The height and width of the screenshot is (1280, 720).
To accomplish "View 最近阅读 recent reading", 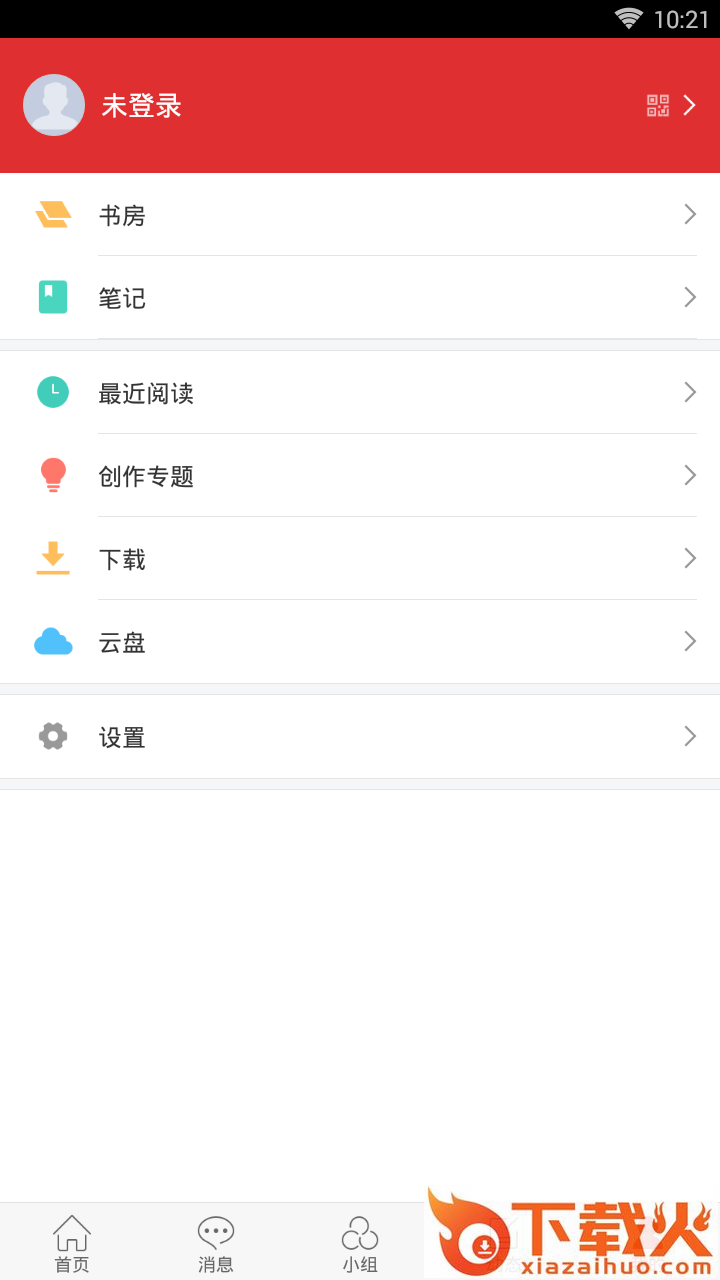I will [x=360, y=393].
